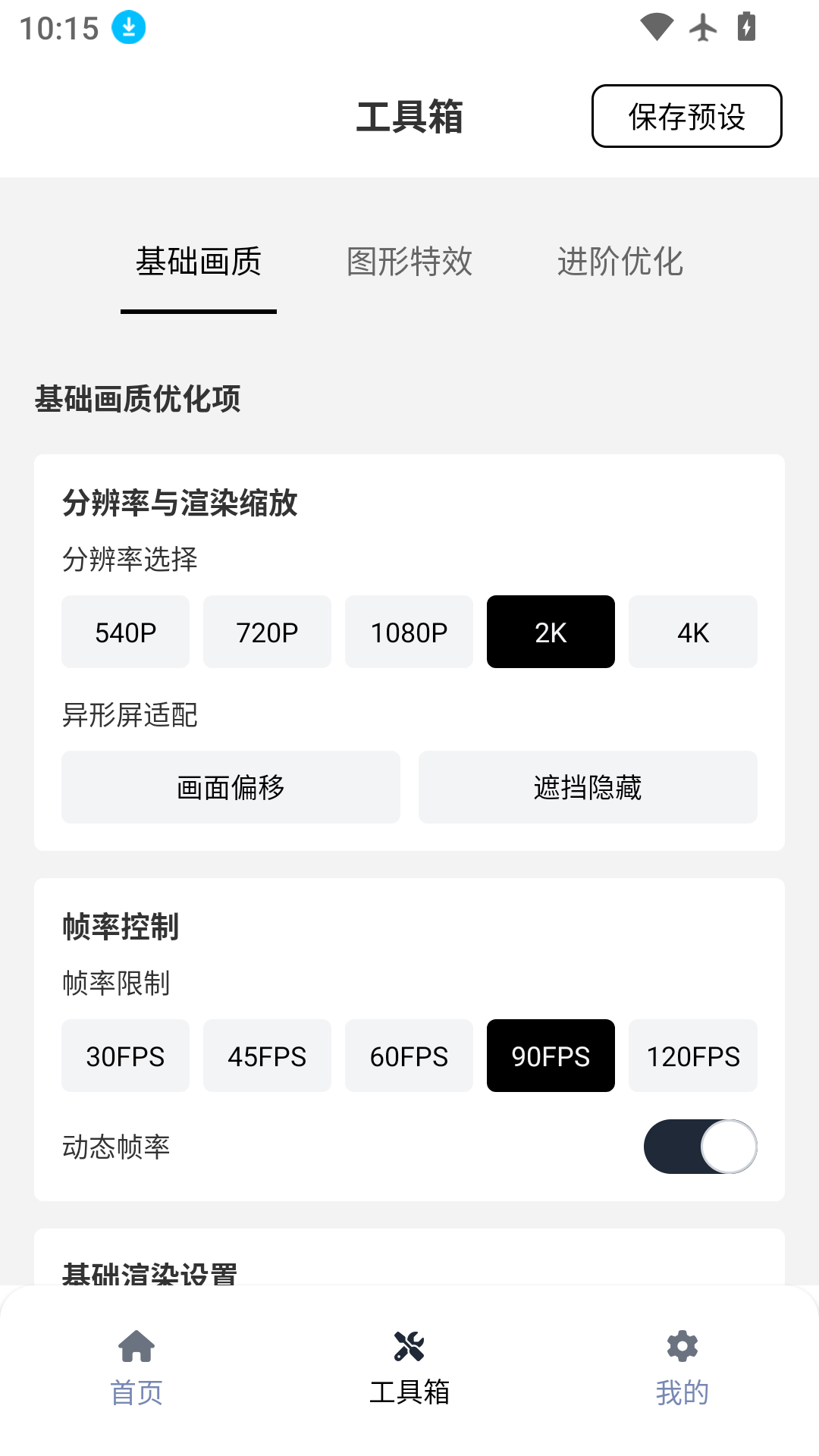Image resolution: width=819 pixels, height=1456 pixels.
Task: Select 画面偏移 adaptation option
Action: coord(231,787)
